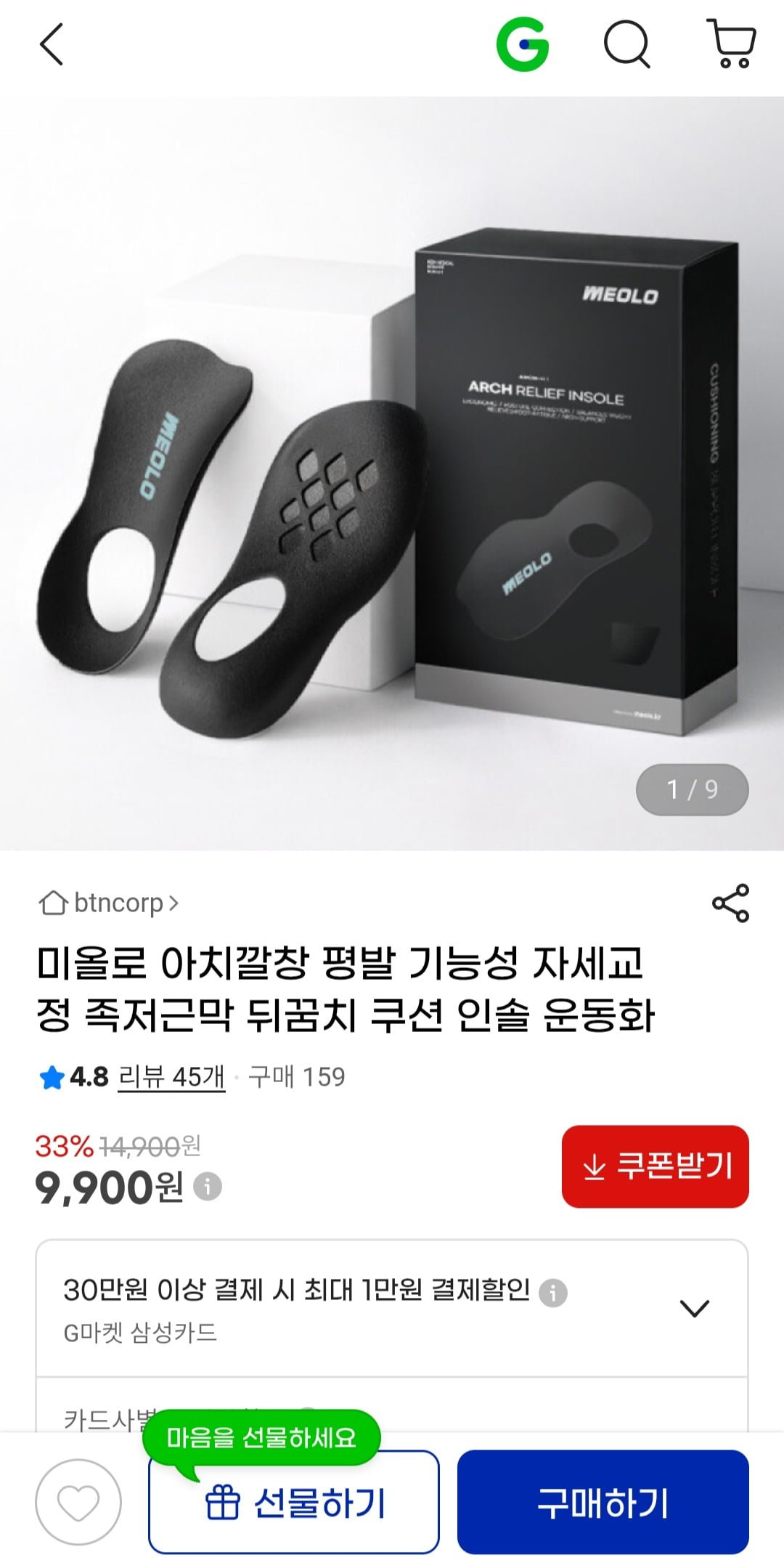Open the Gmarket home logo
This screenshot has height=1560, width=784.
click(x=522, y=44)
